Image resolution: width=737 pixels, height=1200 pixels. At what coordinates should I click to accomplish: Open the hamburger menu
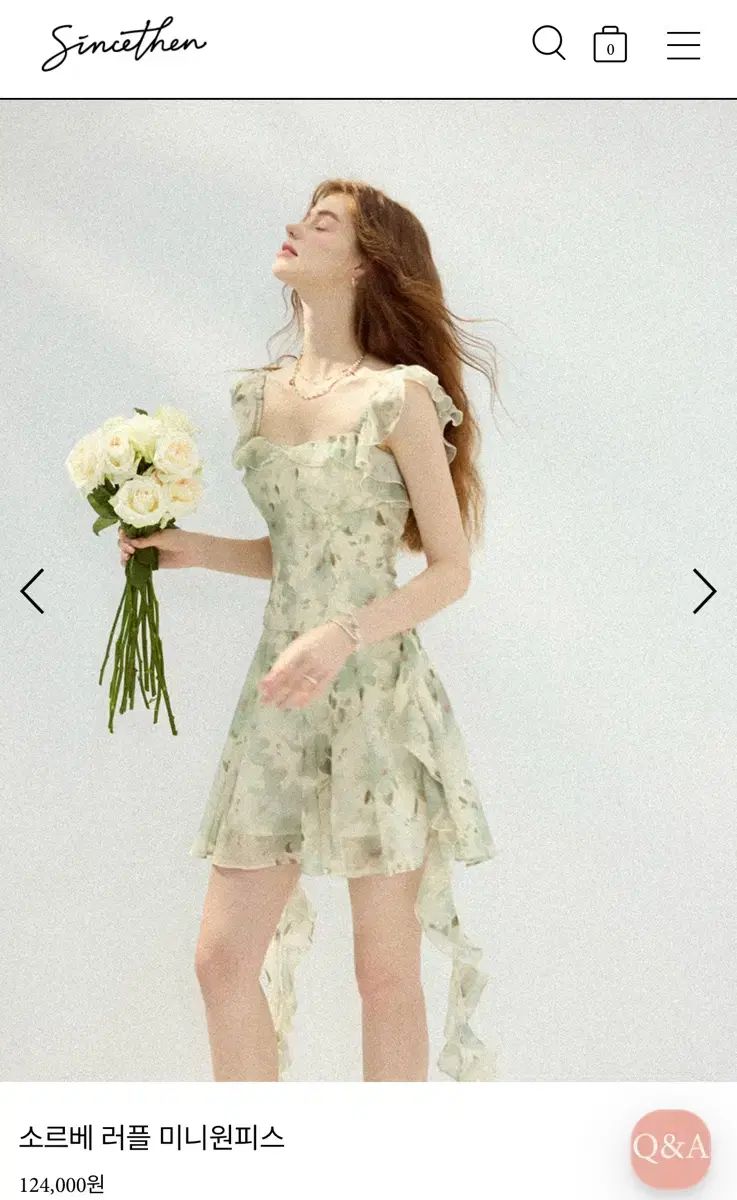click(x=683, y=45)
